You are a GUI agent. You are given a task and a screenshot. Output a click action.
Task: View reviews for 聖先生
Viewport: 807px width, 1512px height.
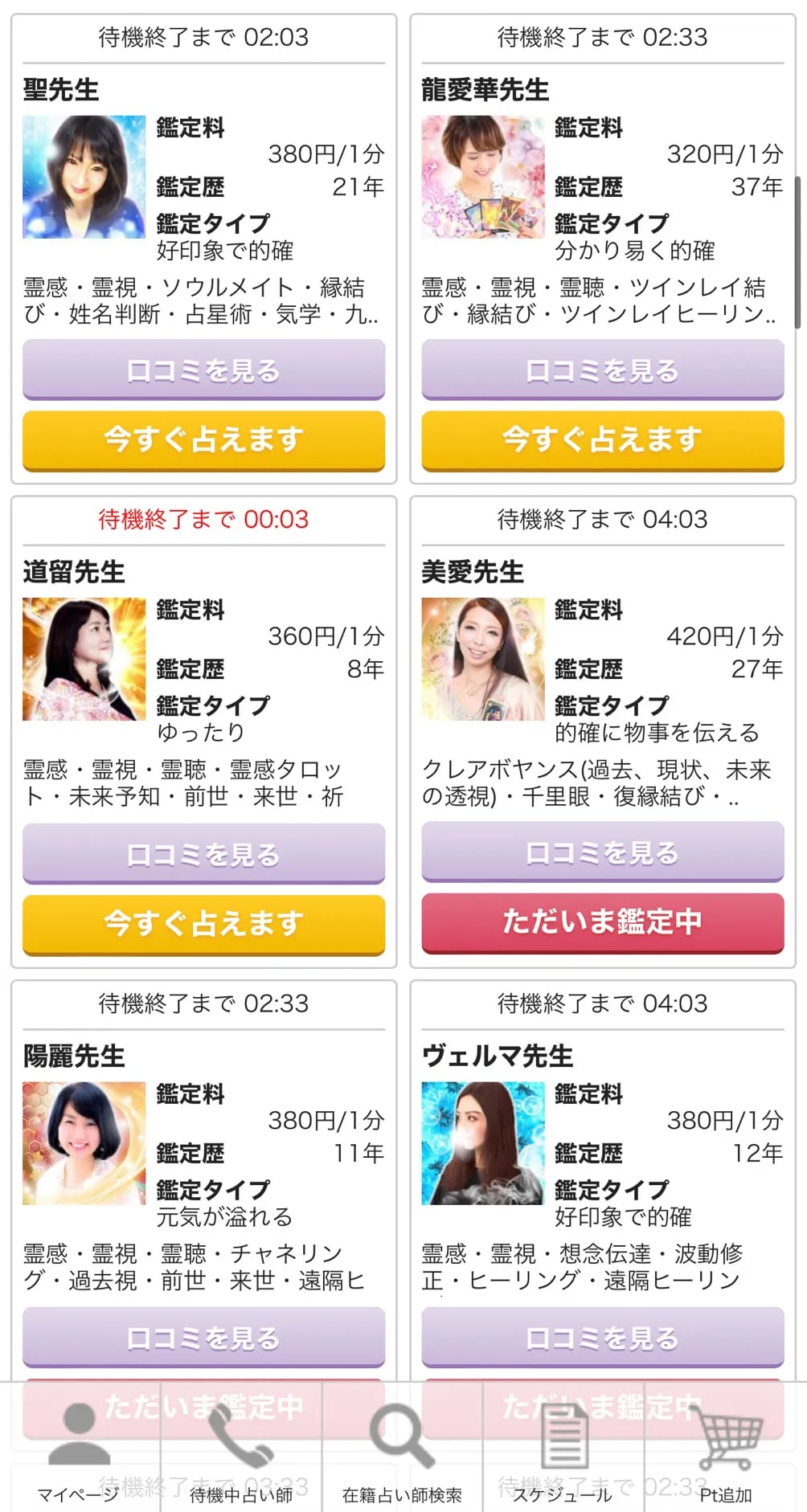[x=203, y=370]
